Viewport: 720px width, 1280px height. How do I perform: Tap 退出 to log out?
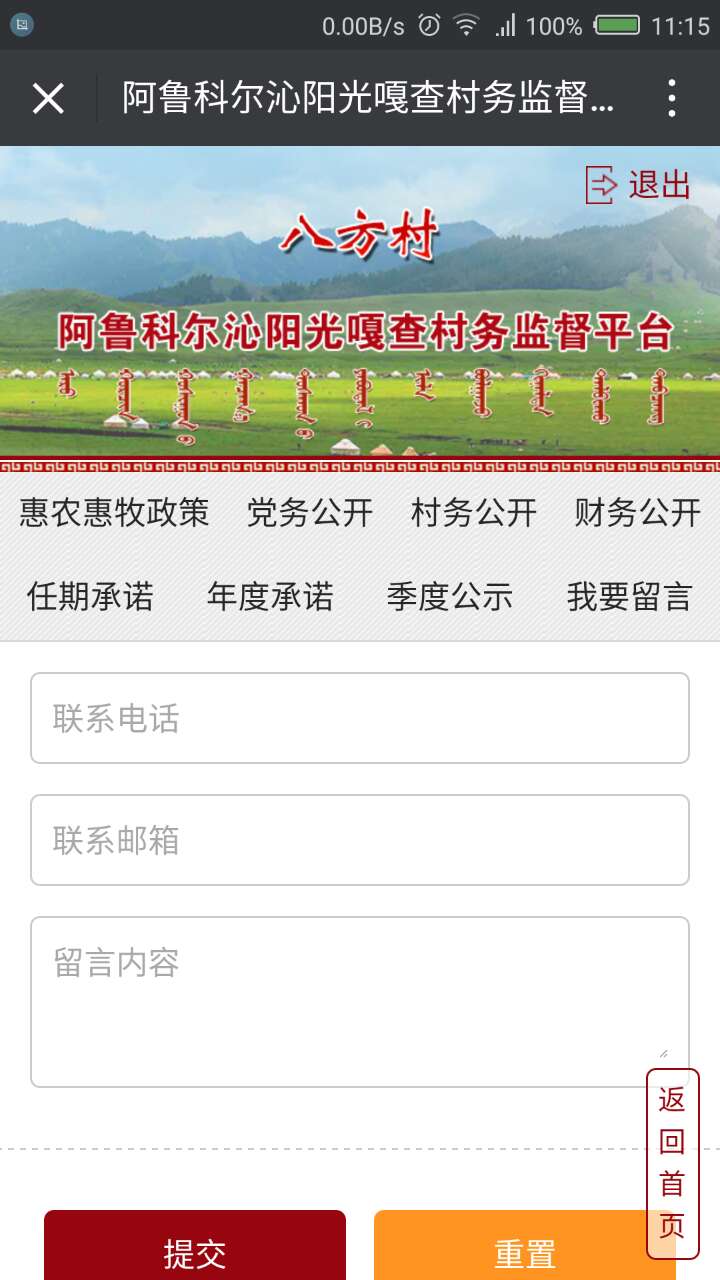click(x=638, y=185)
